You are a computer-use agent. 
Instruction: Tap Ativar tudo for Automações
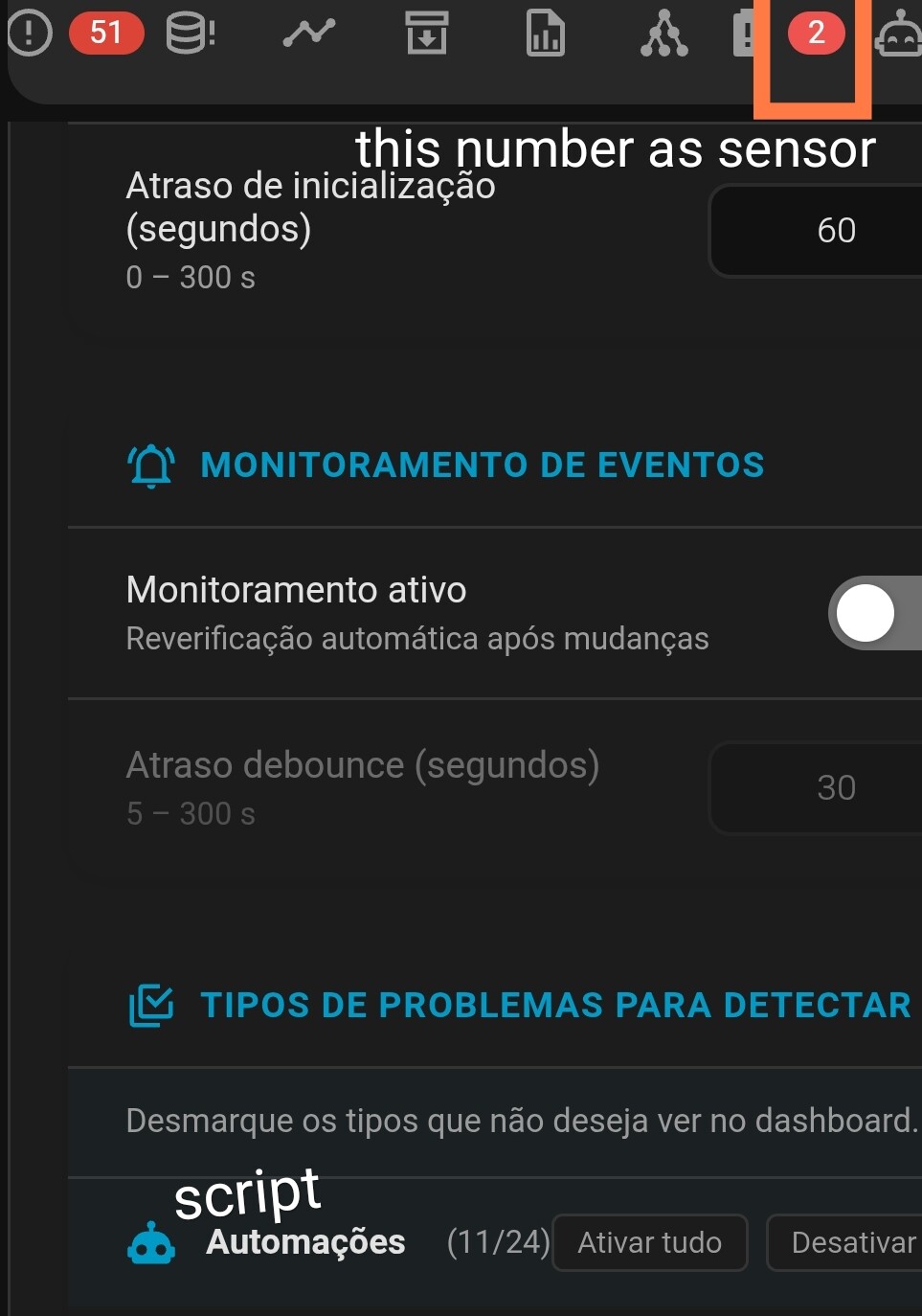point(649,1242)
